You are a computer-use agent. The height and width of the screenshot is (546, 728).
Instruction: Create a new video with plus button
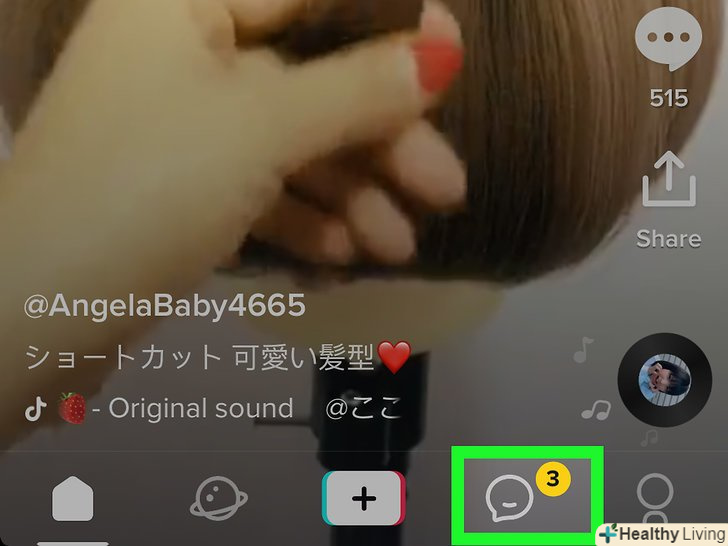point(363,497)
